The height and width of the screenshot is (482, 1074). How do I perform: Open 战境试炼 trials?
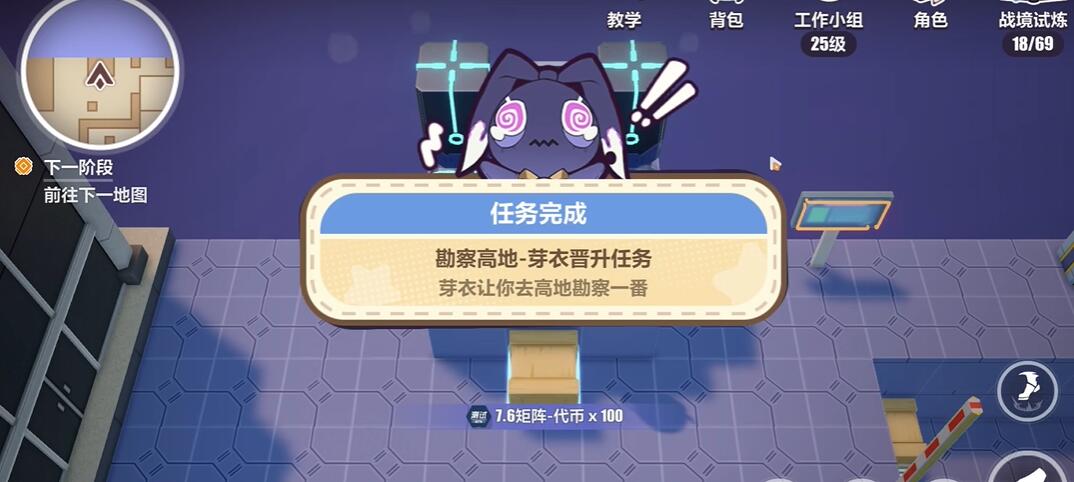click(1033, 20)
